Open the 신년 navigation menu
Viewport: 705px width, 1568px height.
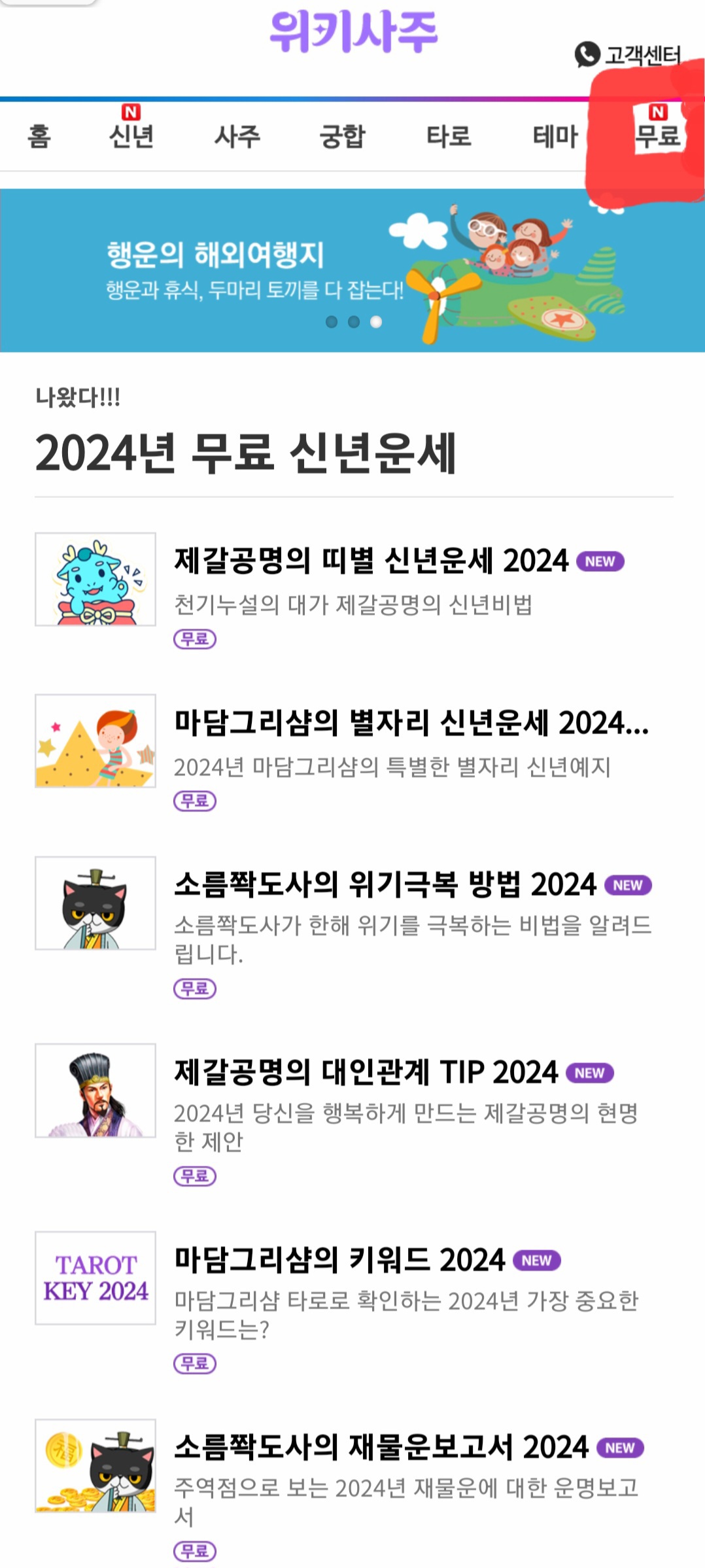[x=131, y=136]
